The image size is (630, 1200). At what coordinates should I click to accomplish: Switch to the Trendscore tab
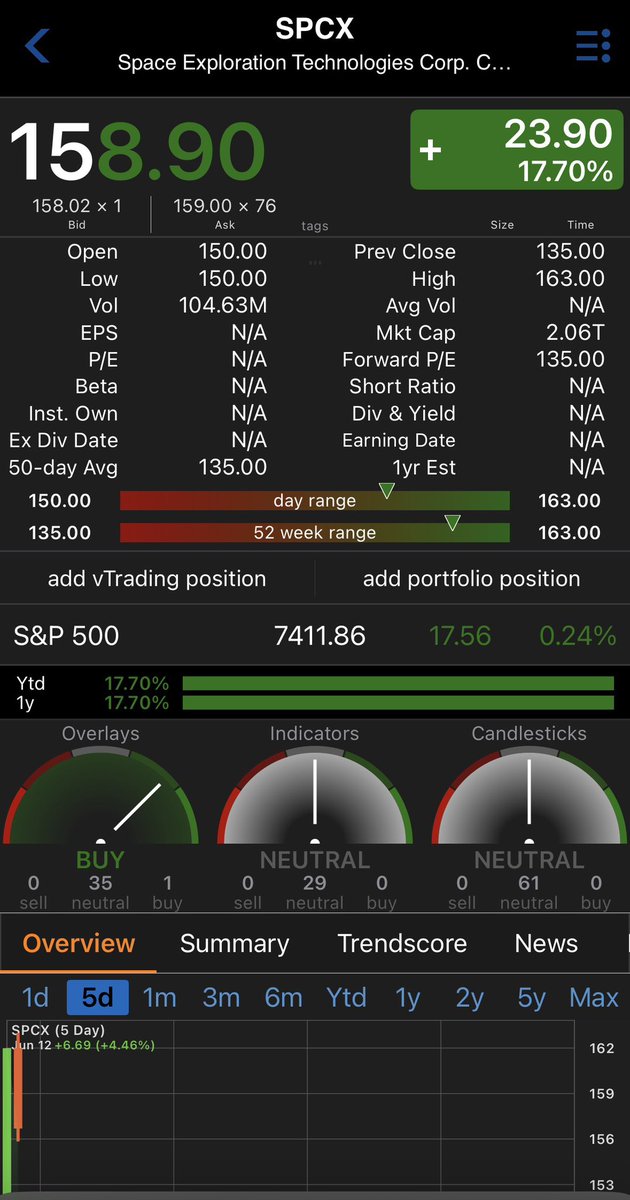[402, 943]
